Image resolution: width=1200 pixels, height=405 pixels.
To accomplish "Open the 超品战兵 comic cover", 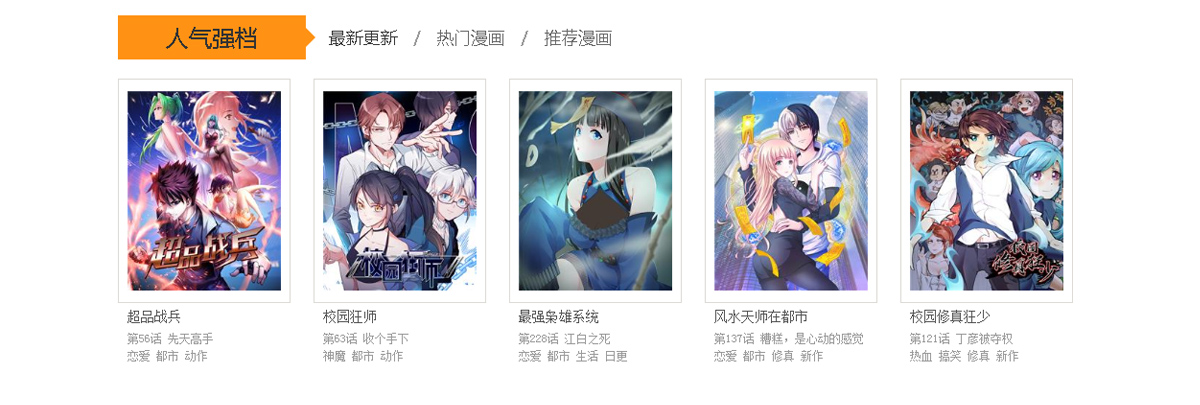I will (204, 191).
